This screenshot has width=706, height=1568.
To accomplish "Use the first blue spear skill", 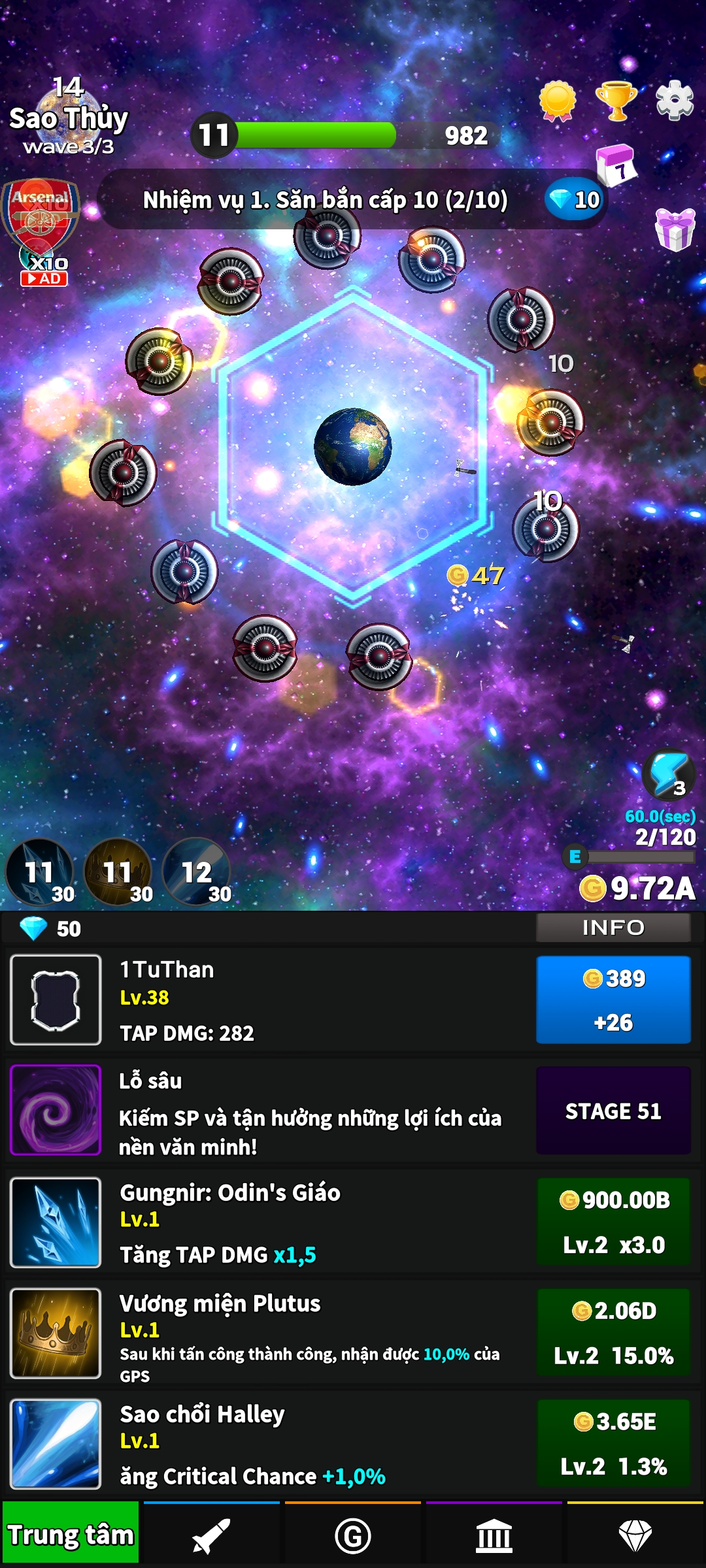I will pos(39,872).
